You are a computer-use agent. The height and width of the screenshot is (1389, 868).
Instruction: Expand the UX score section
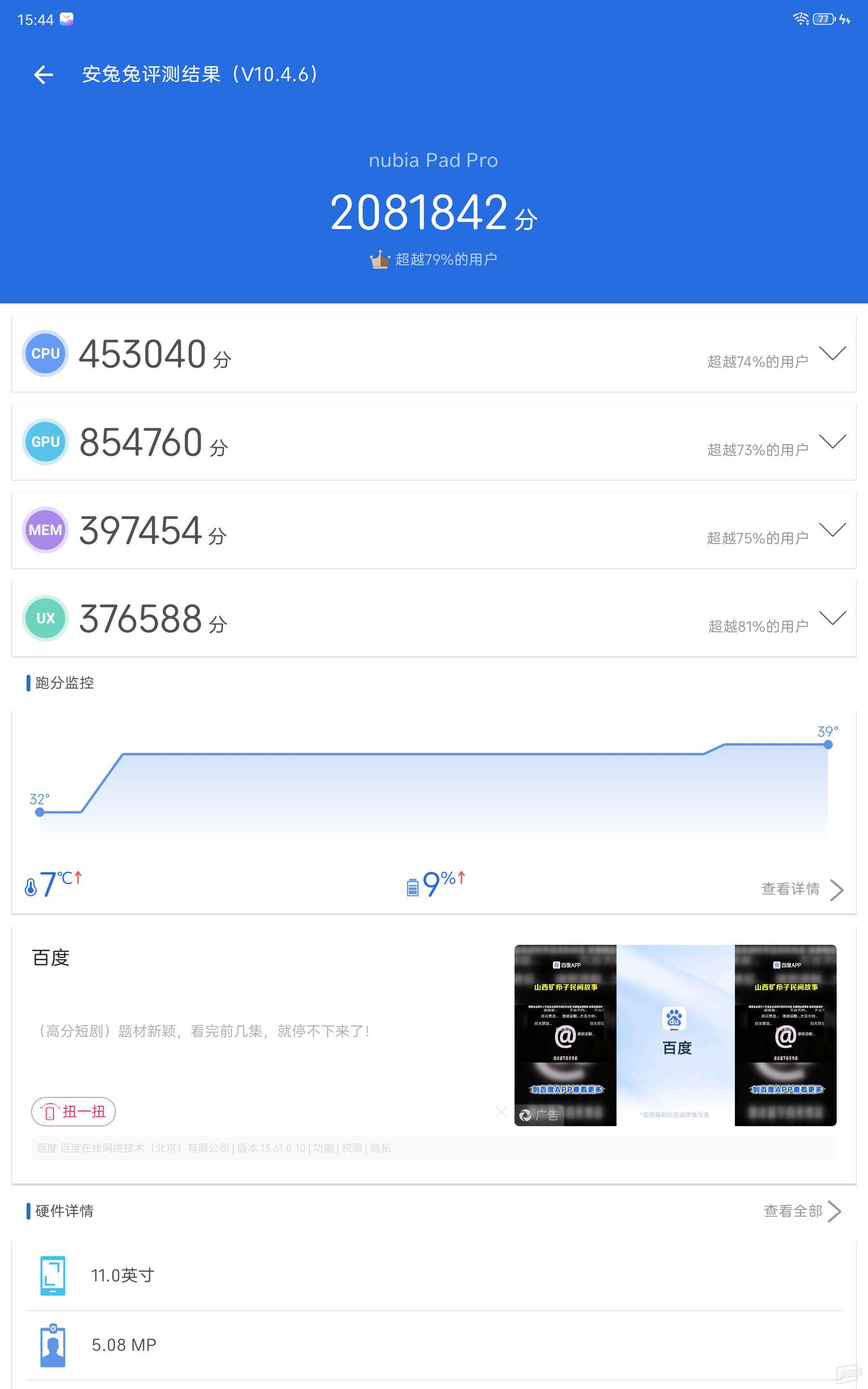tap(832, 618)
